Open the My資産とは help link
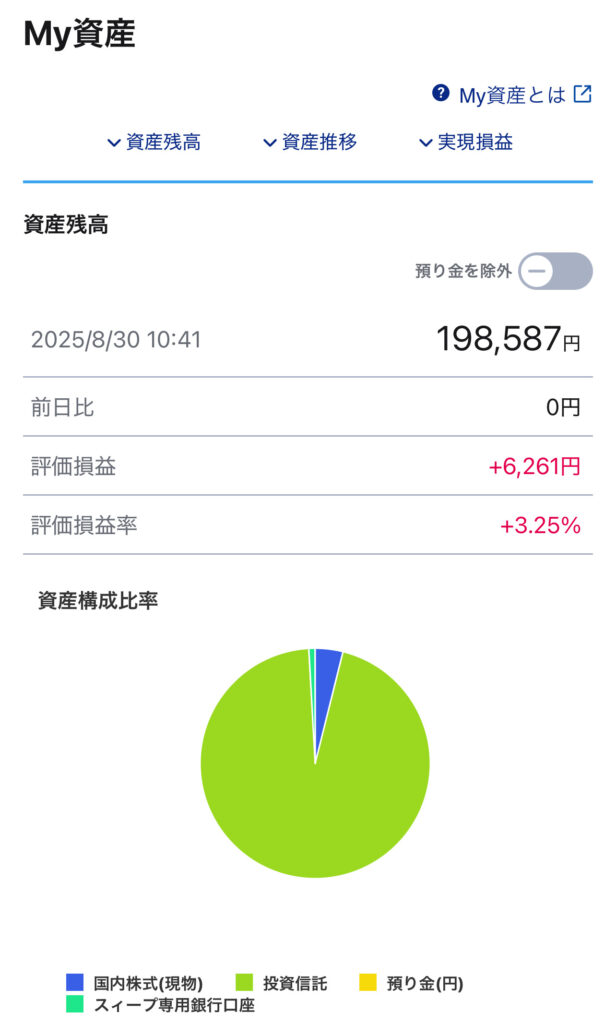The image size is (616, 1024). pyautogui.click(x=512, y=95)
